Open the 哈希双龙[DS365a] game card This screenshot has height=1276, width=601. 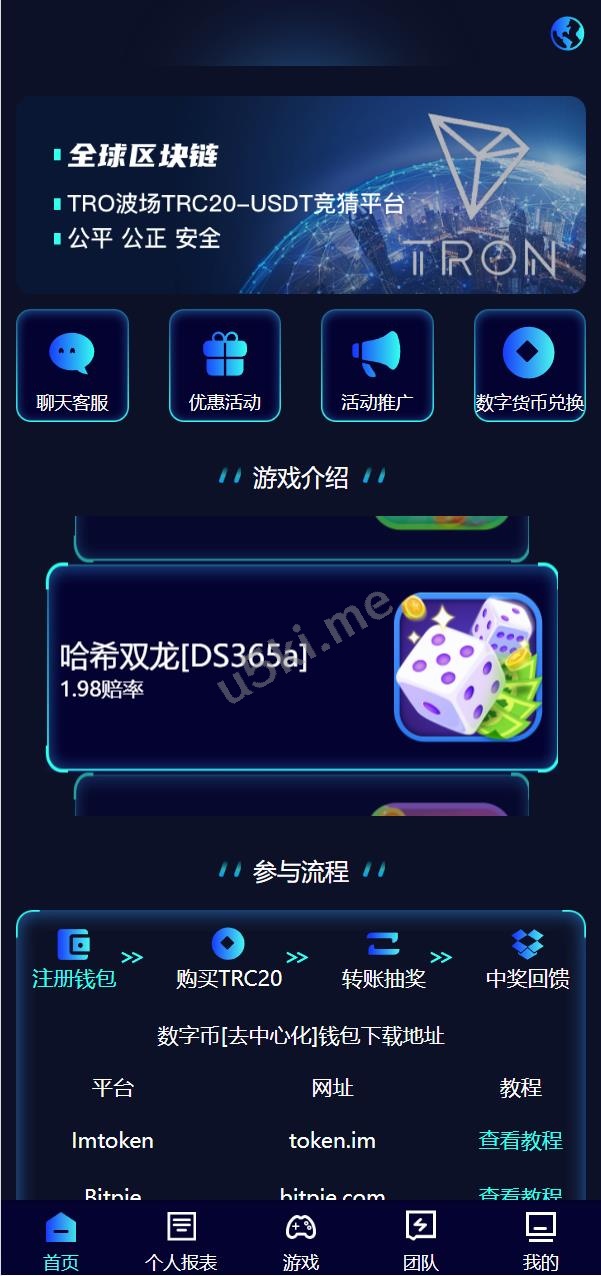coord(301,668)
